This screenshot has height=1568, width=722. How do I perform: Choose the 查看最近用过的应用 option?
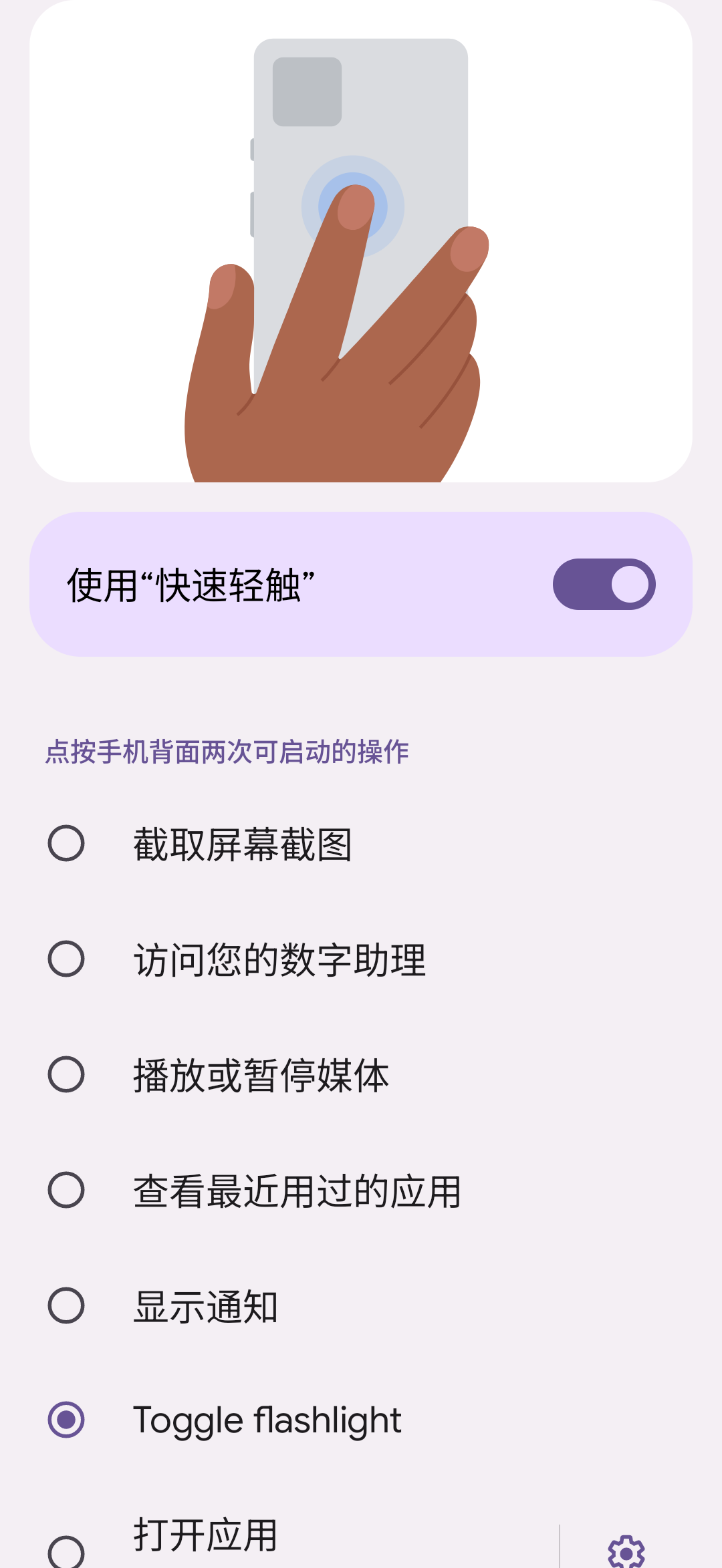67,1190
